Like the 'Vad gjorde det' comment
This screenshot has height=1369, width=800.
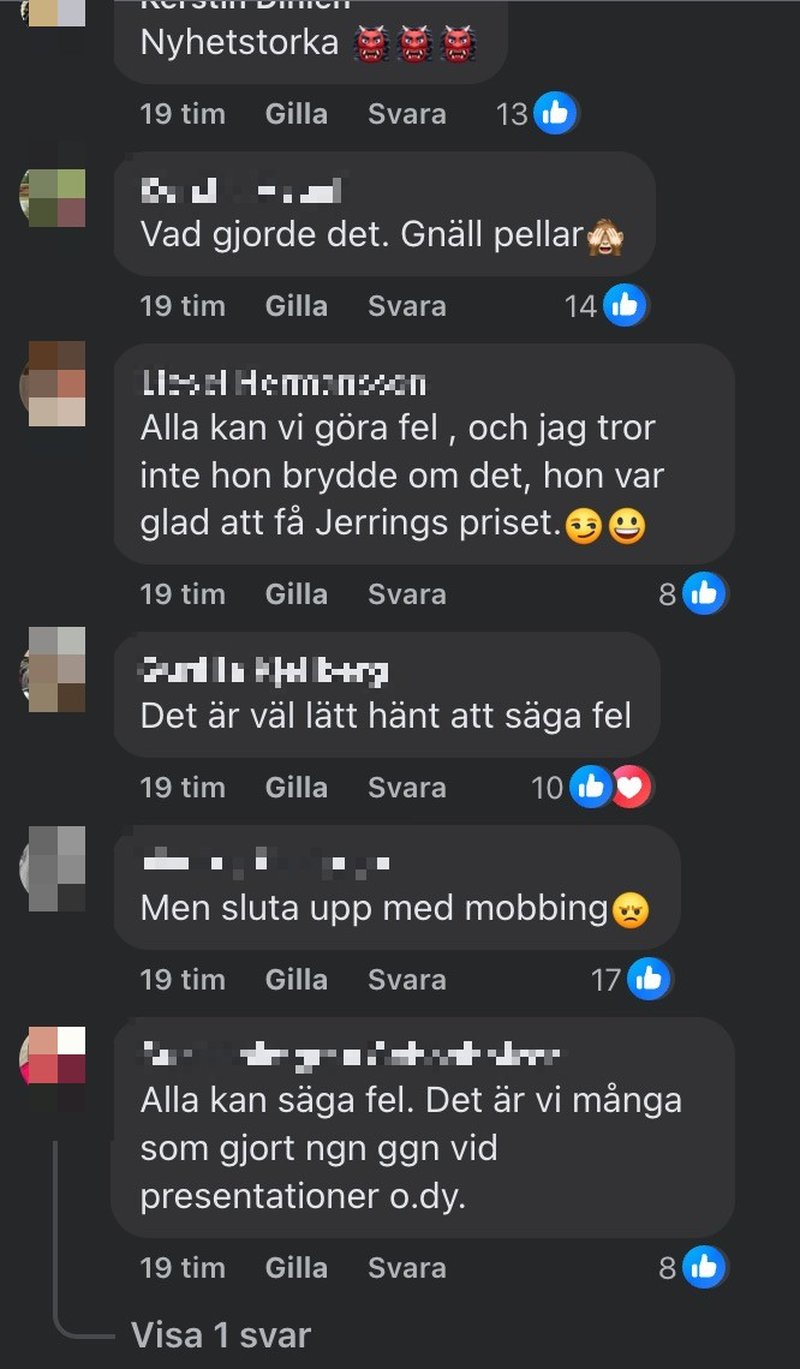pos(296,305)
